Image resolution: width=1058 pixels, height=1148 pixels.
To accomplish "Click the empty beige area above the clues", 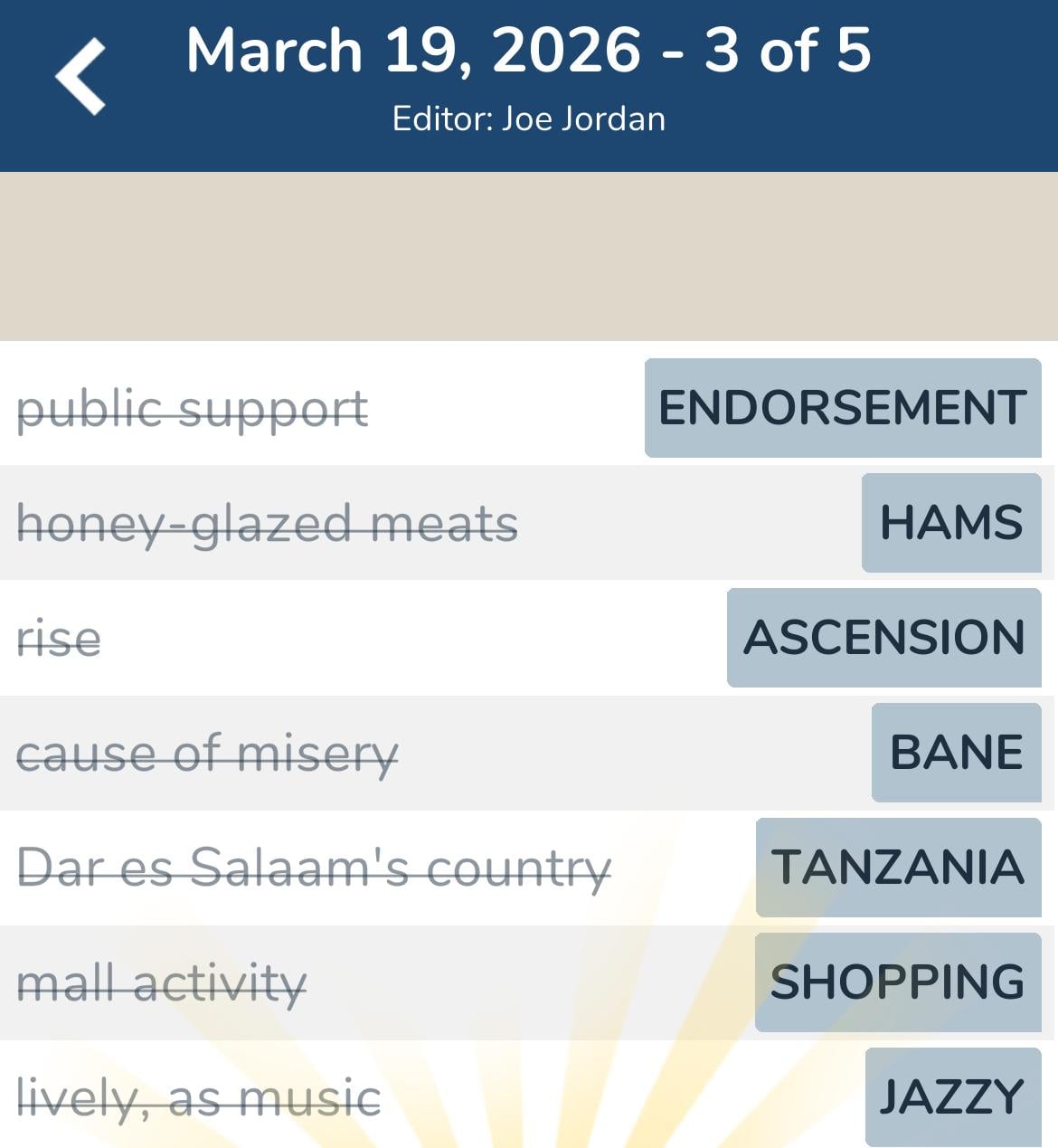I will 529,253.
